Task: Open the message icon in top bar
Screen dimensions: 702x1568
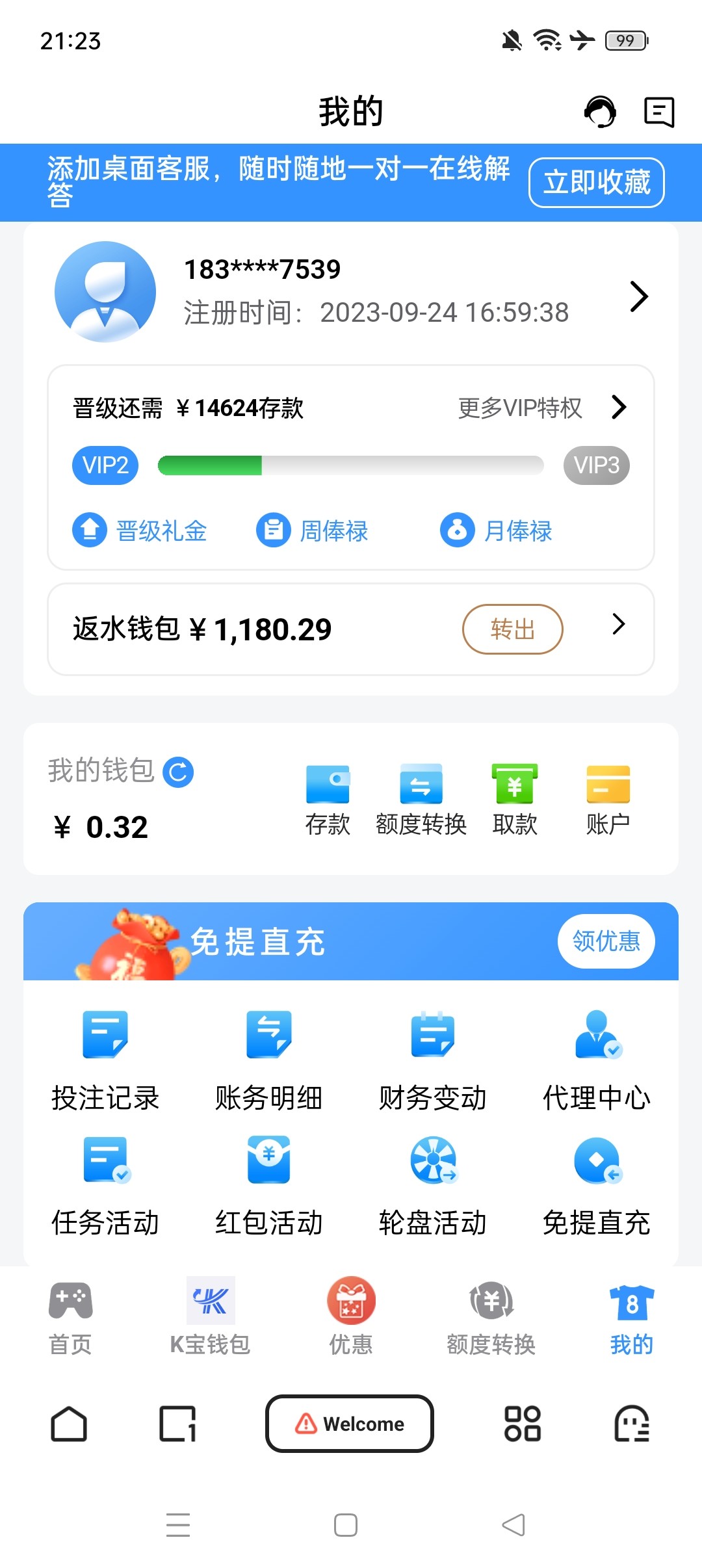Action: tap(658, 112)
